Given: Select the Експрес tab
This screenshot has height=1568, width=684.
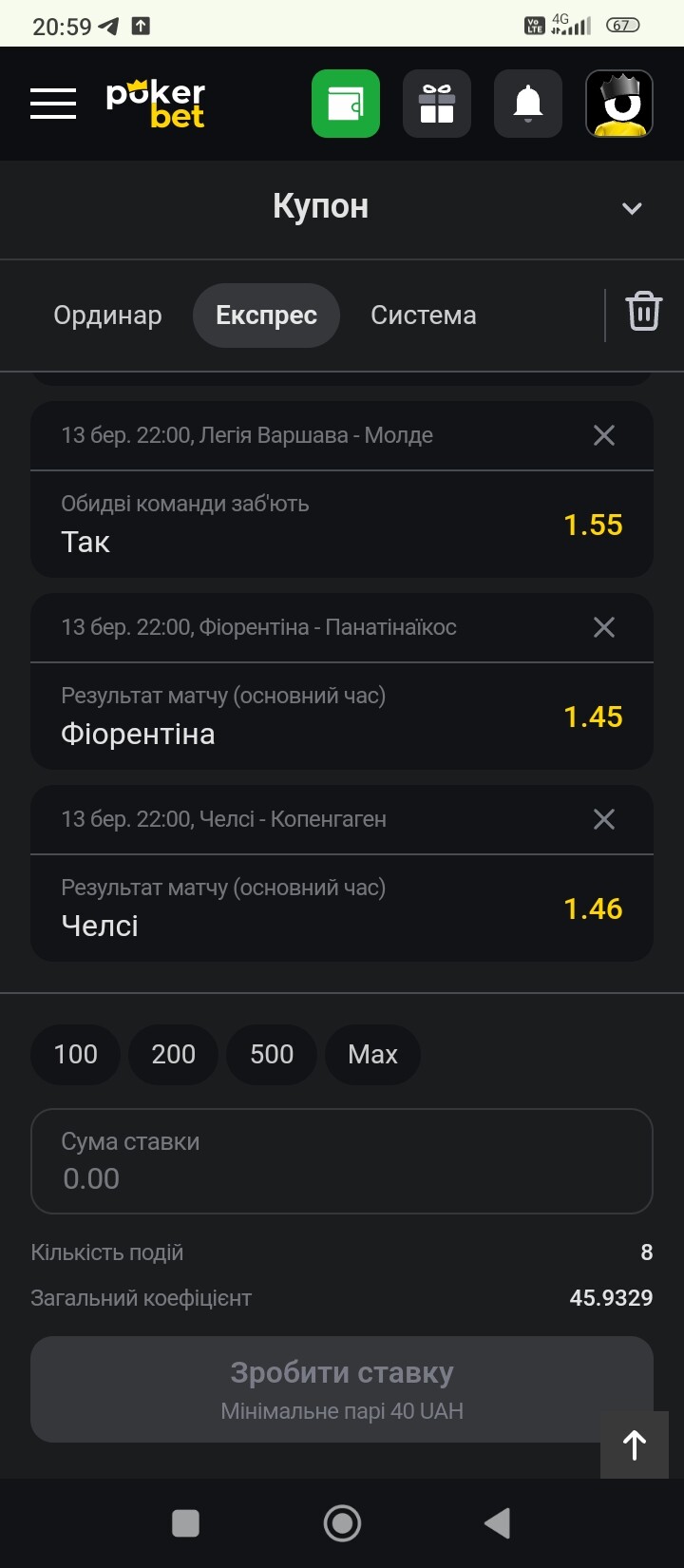Looking at the screenshot, I should coord(266,316).
